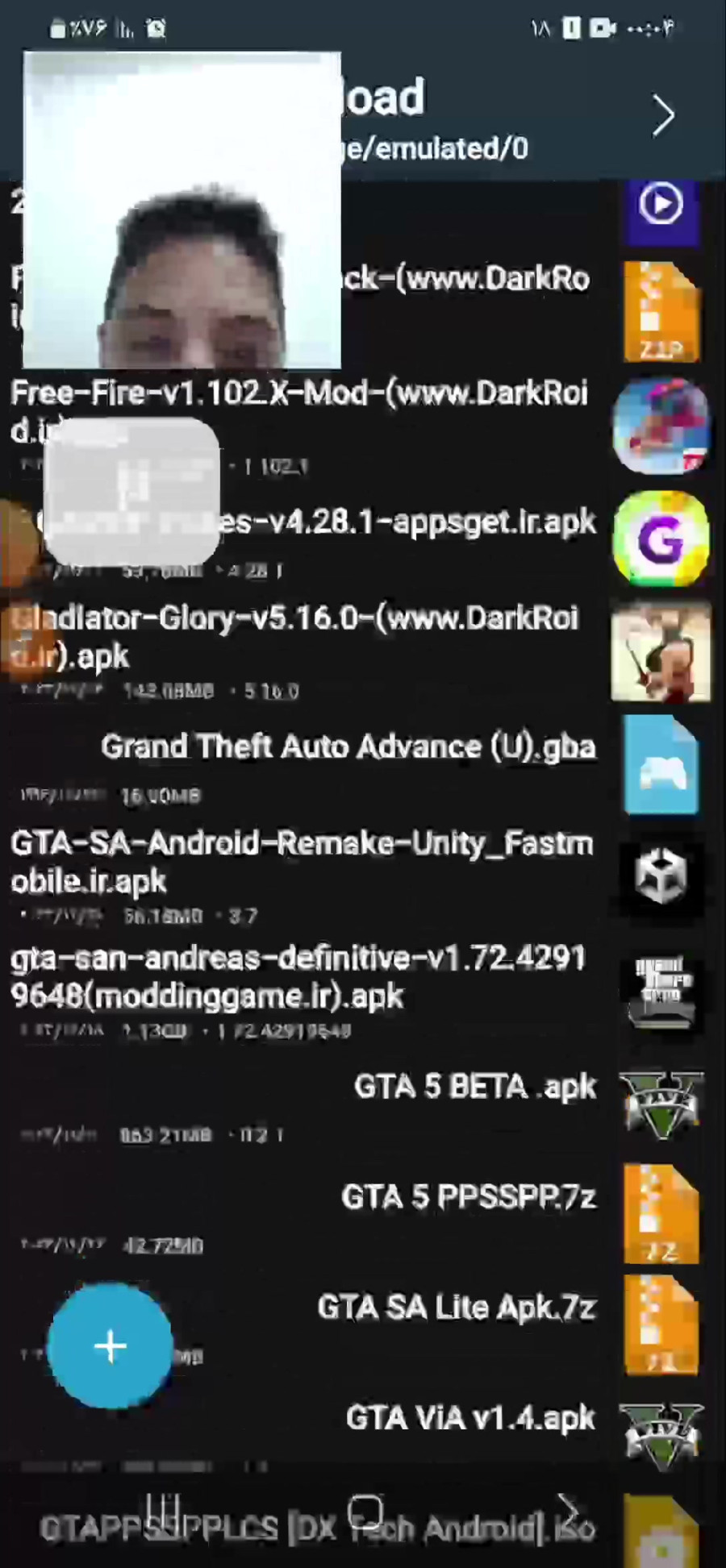This screenshot has height=1568, width=726.
Task: Open GTA SA Lite Apk.7z archive
Action: (457, 1308)
